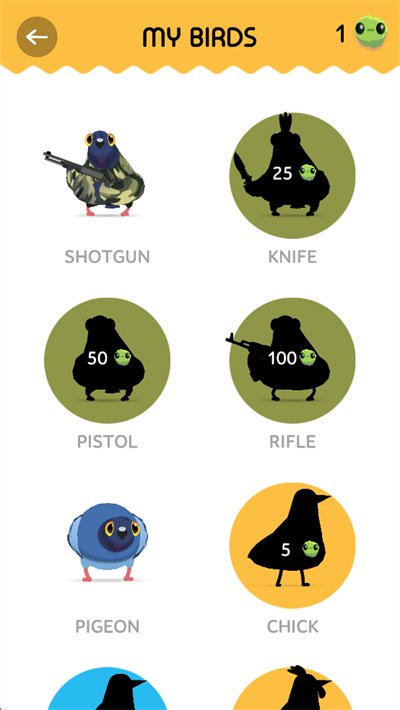400x710 pixels.
Task: Unlock the Chick bird for 5
Action: pos(292,545)
